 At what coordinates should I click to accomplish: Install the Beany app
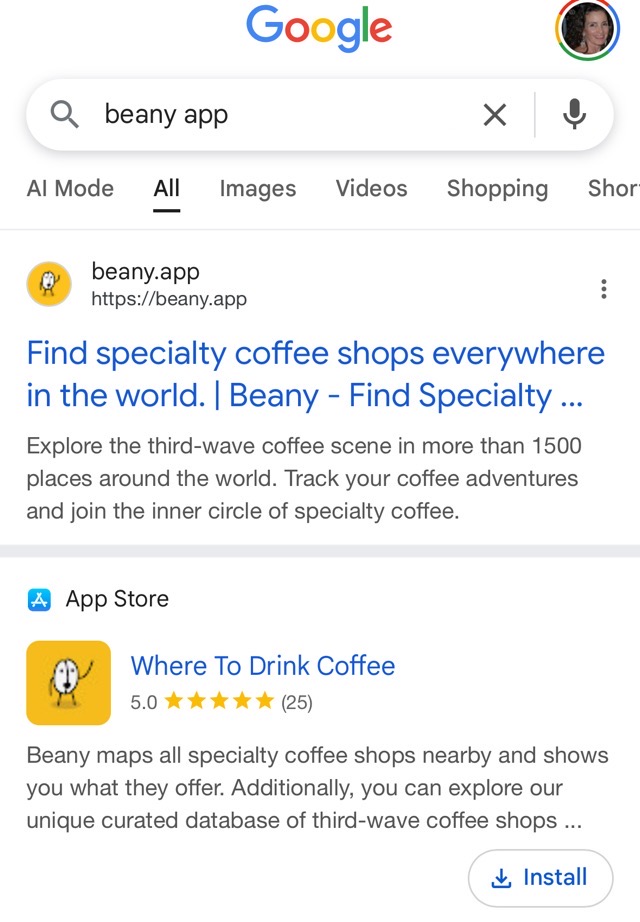tap(540, 878)
